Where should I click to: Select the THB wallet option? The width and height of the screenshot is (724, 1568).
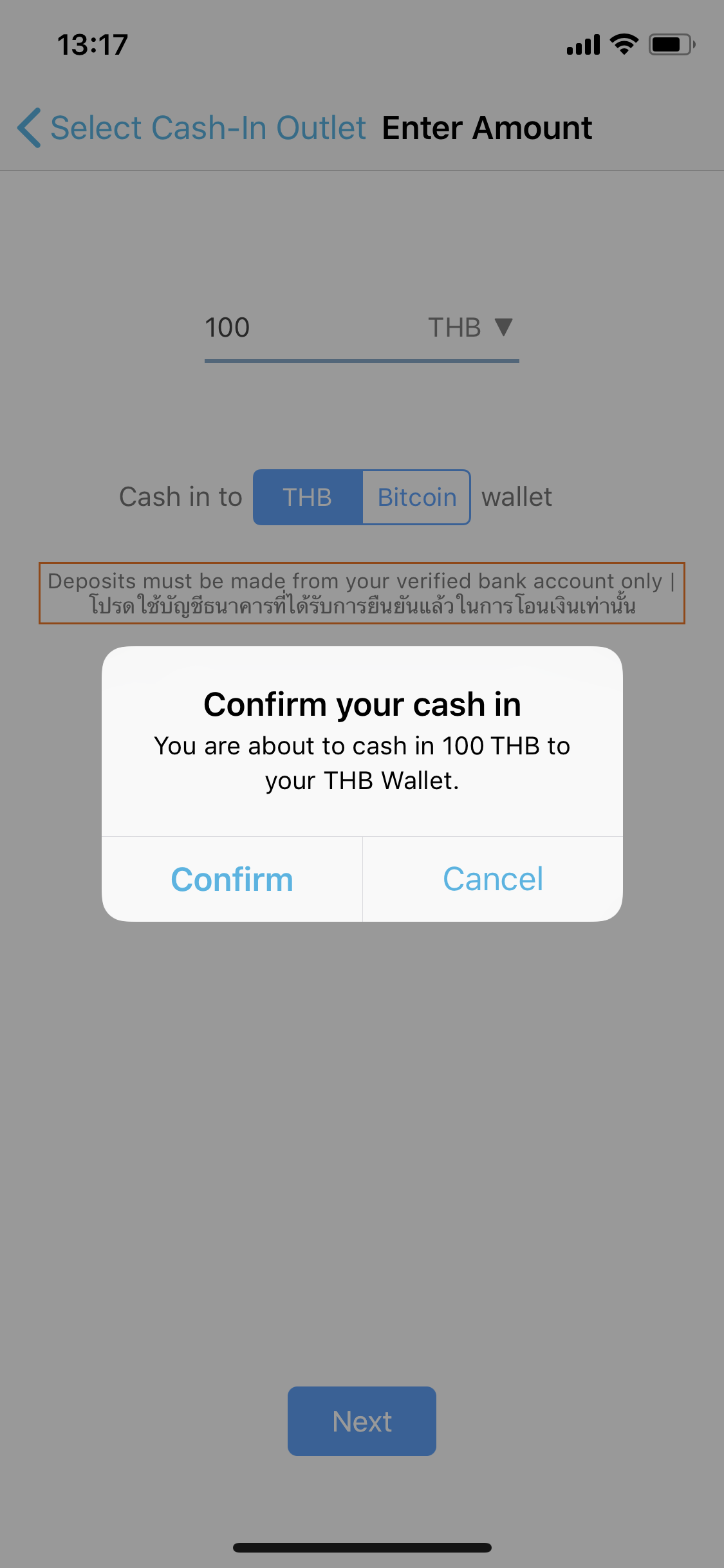308,497
